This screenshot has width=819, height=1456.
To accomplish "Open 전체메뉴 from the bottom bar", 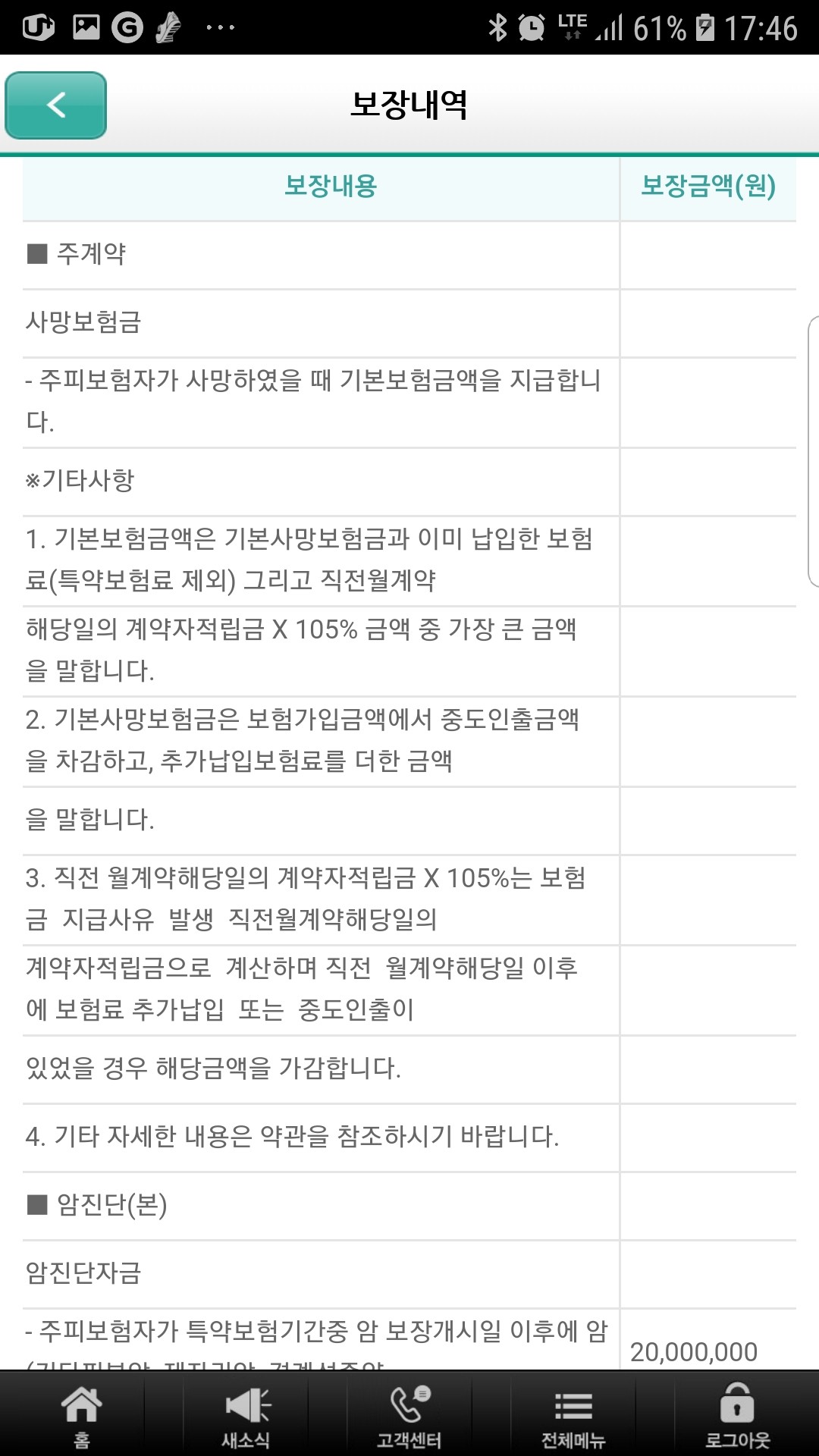I will [573, 1414].
